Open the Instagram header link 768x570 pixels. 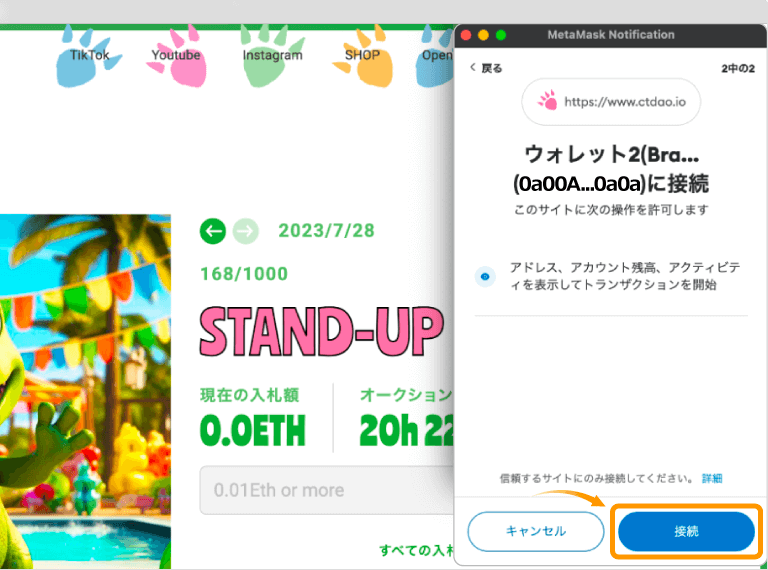coord(272,55)
